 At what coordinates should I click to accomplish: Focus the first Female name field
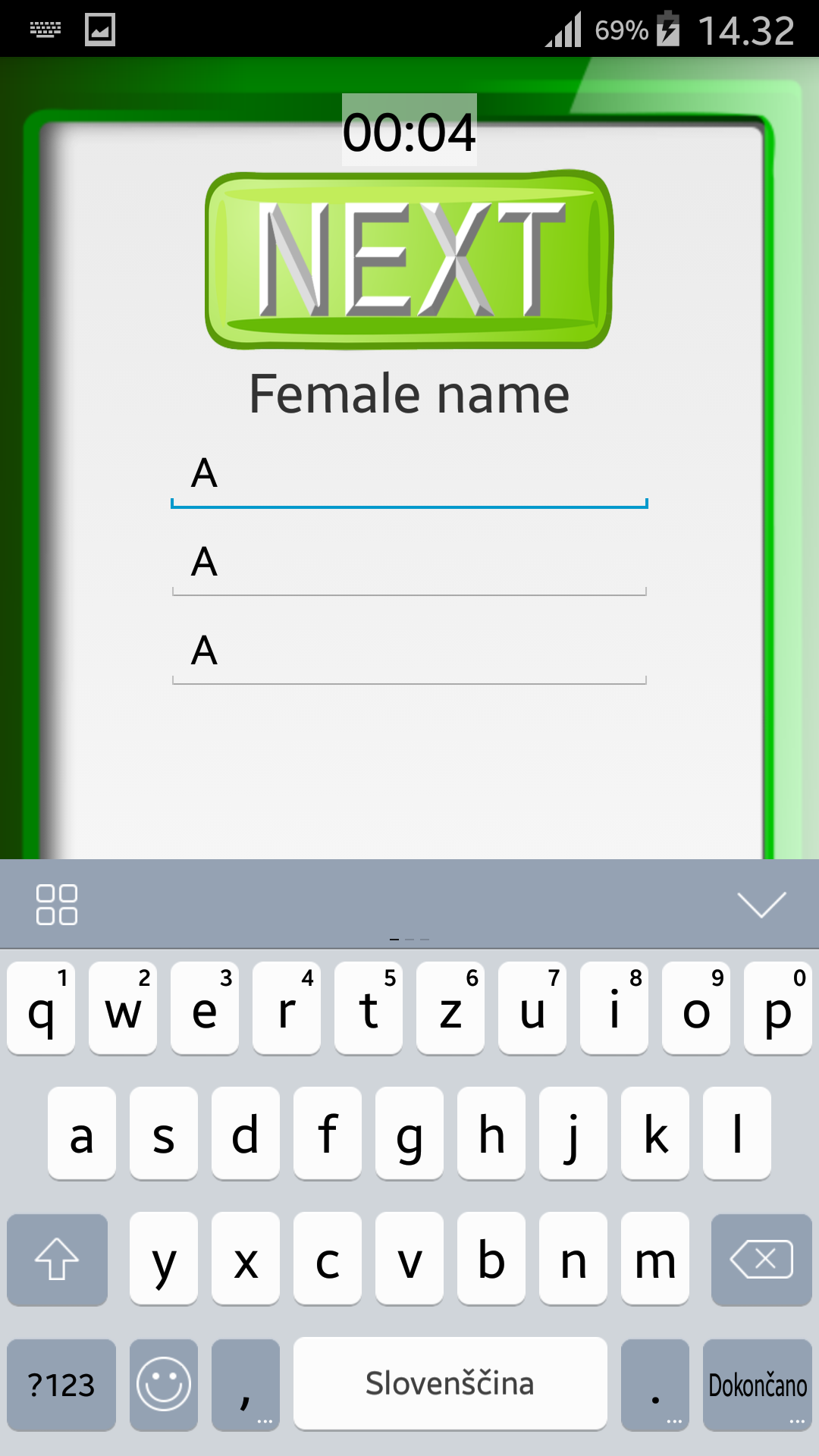tap(409, 475)
